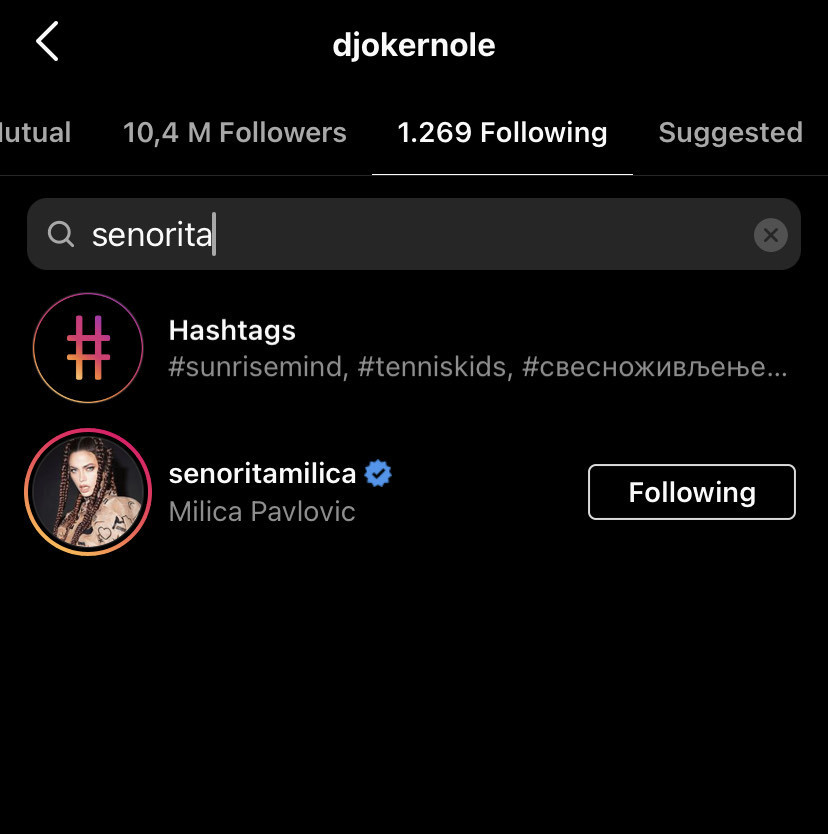Select the 1.269 Following tab

click(502, 133)
